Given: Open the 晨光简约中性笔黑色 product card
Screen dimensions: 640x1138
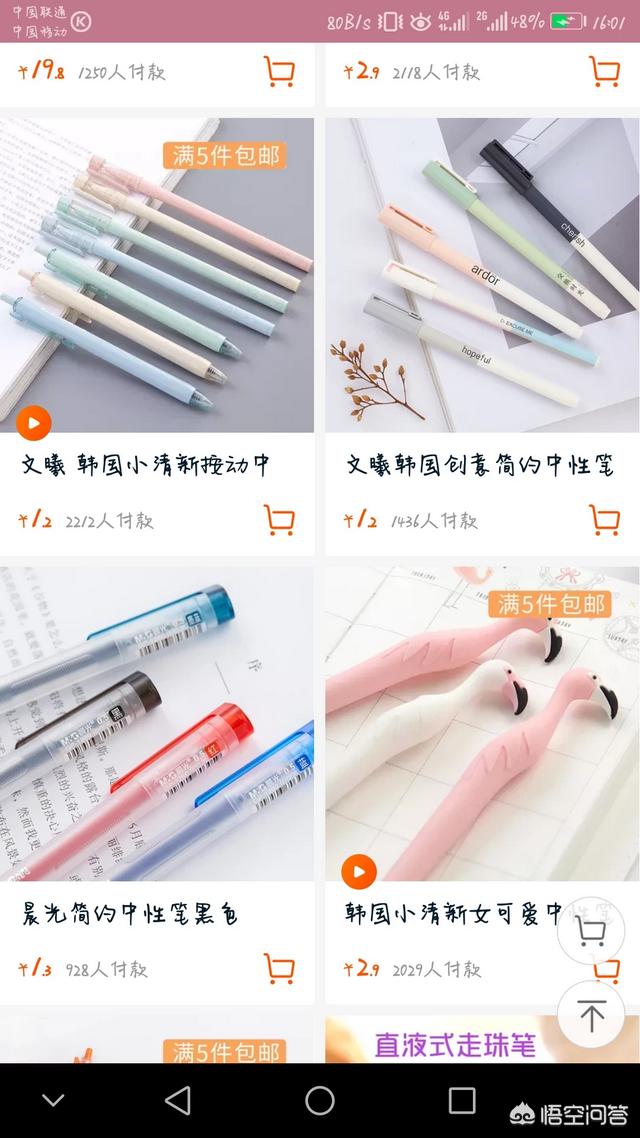Looking at the screenshot, I should tap(157, 785).
